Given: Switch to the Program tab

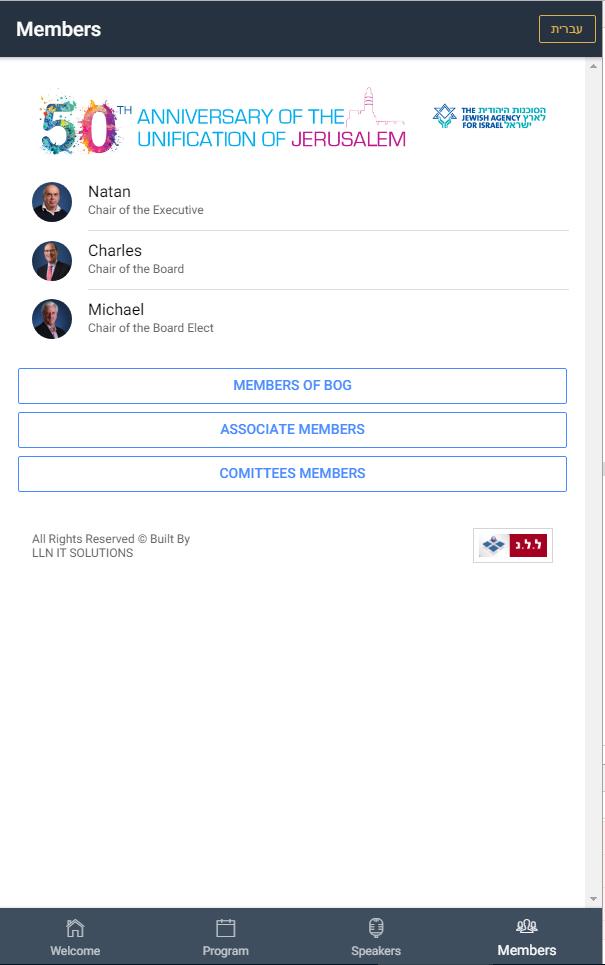Looking at the screenshot, I should pyautogui.click(x=226, y=938).
